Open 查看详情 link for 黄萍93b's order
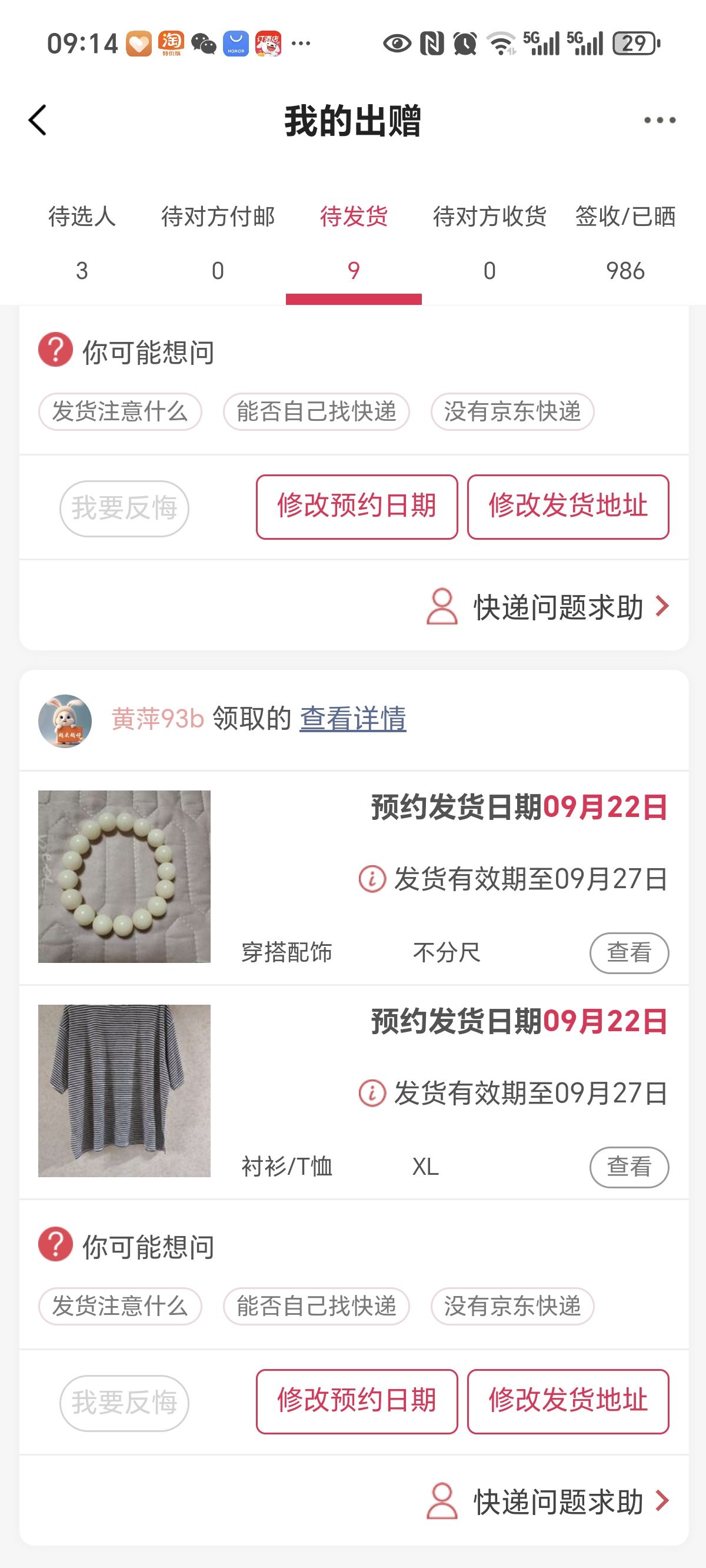Viewport: 706px width, 1568px height. pos(352,719)
